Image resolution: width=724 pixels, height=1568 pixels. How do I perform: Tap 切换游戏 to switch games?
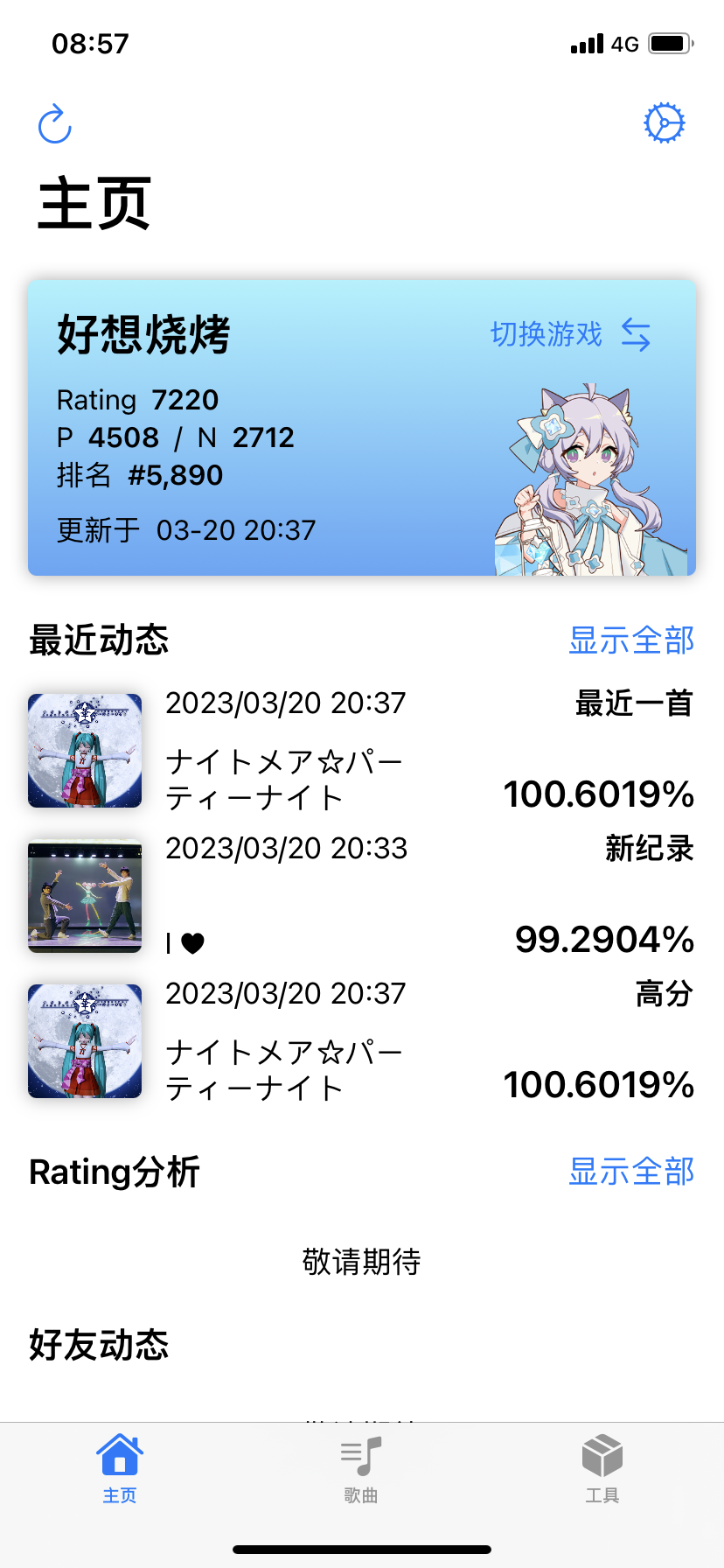click(x=570, y=334)
